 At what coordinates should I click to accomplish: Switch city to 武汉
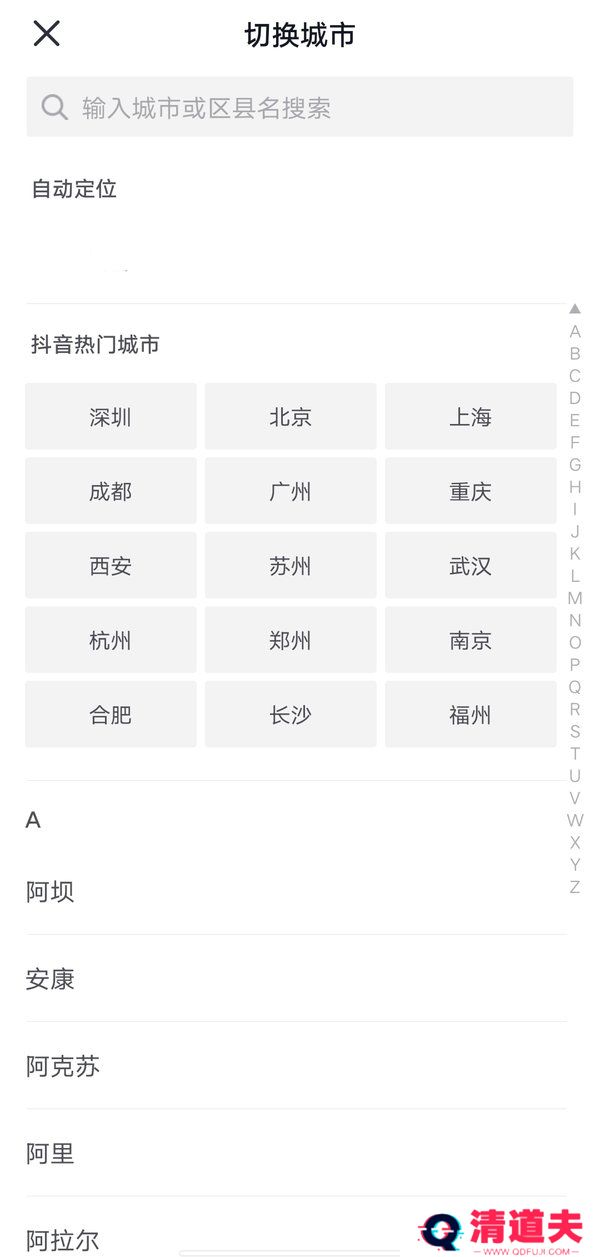click(x=470, y=566)
